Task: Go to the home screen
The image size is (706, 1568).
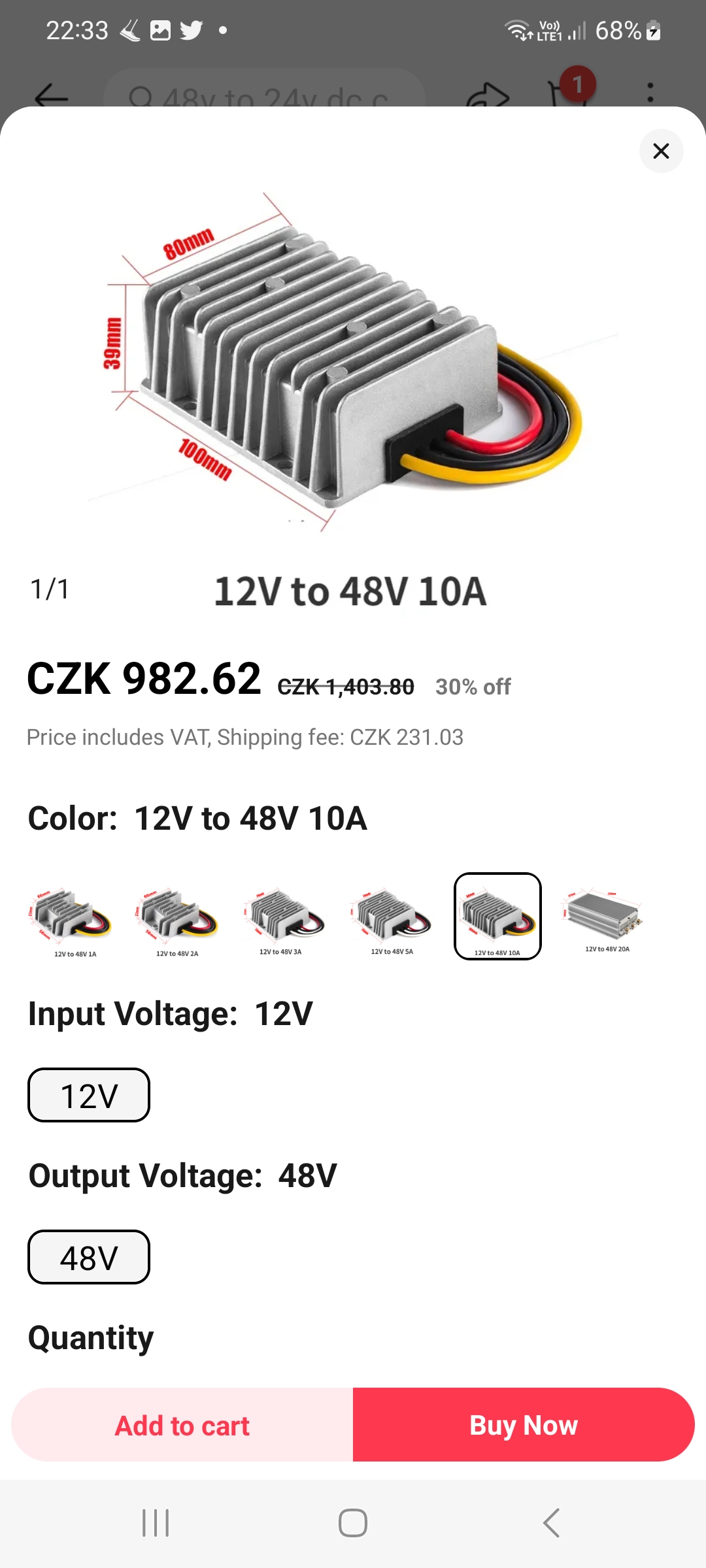Action: pyautogui.click(x=353, y=1523)
